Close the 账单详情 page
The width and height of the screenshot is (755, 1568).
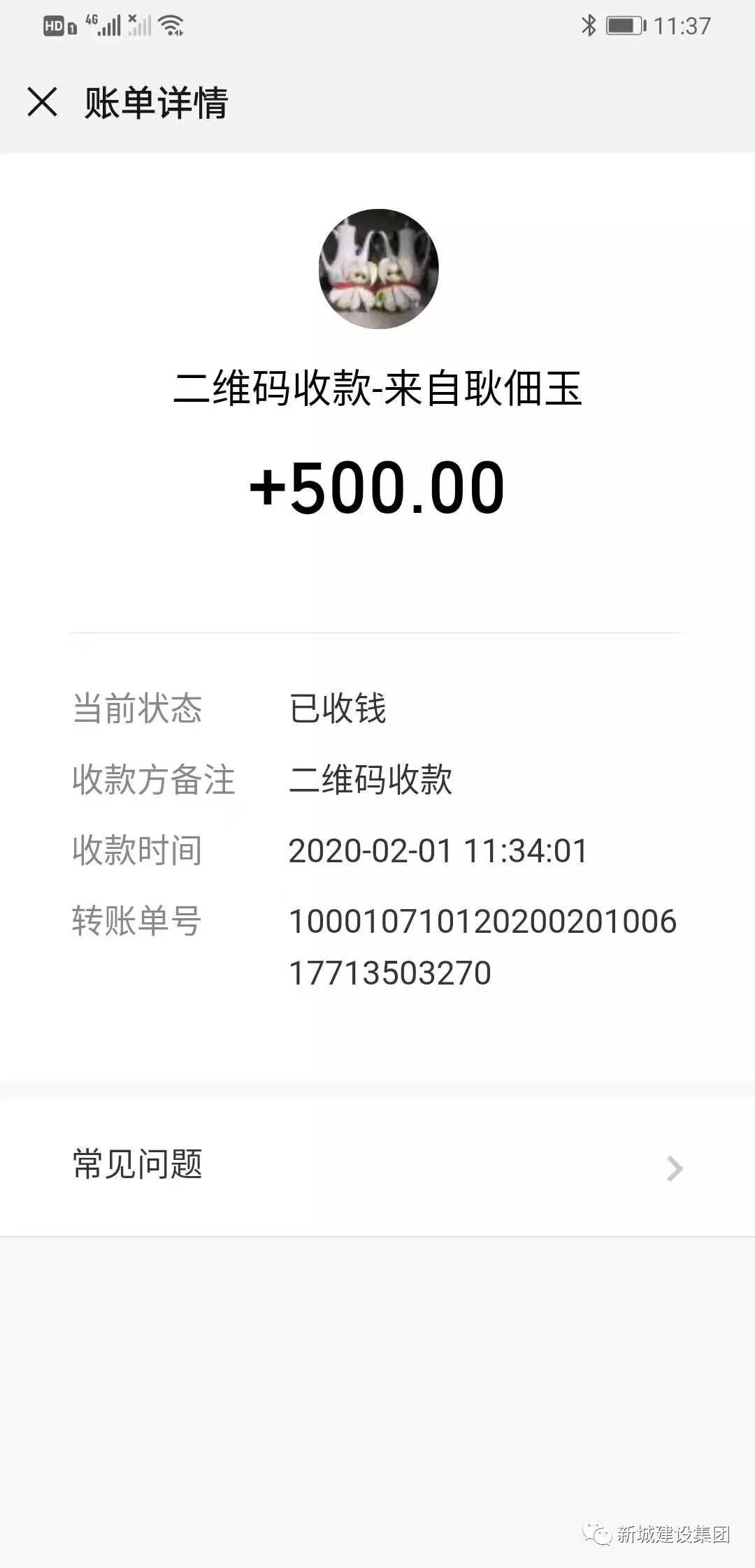[42, 102]
